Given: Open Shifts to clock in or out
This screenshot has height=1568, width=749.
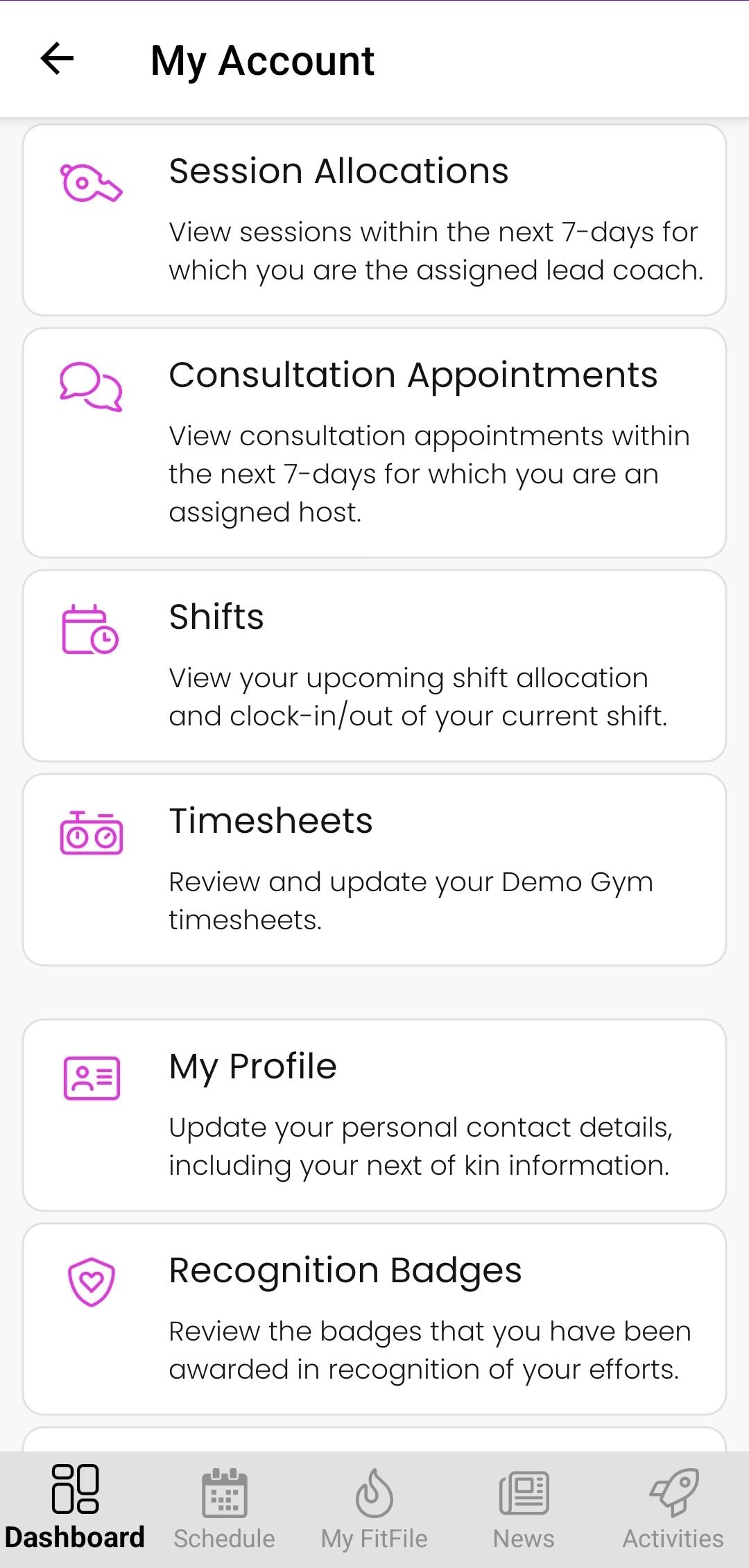Looking at the screenshot, I should pos(374,666).
